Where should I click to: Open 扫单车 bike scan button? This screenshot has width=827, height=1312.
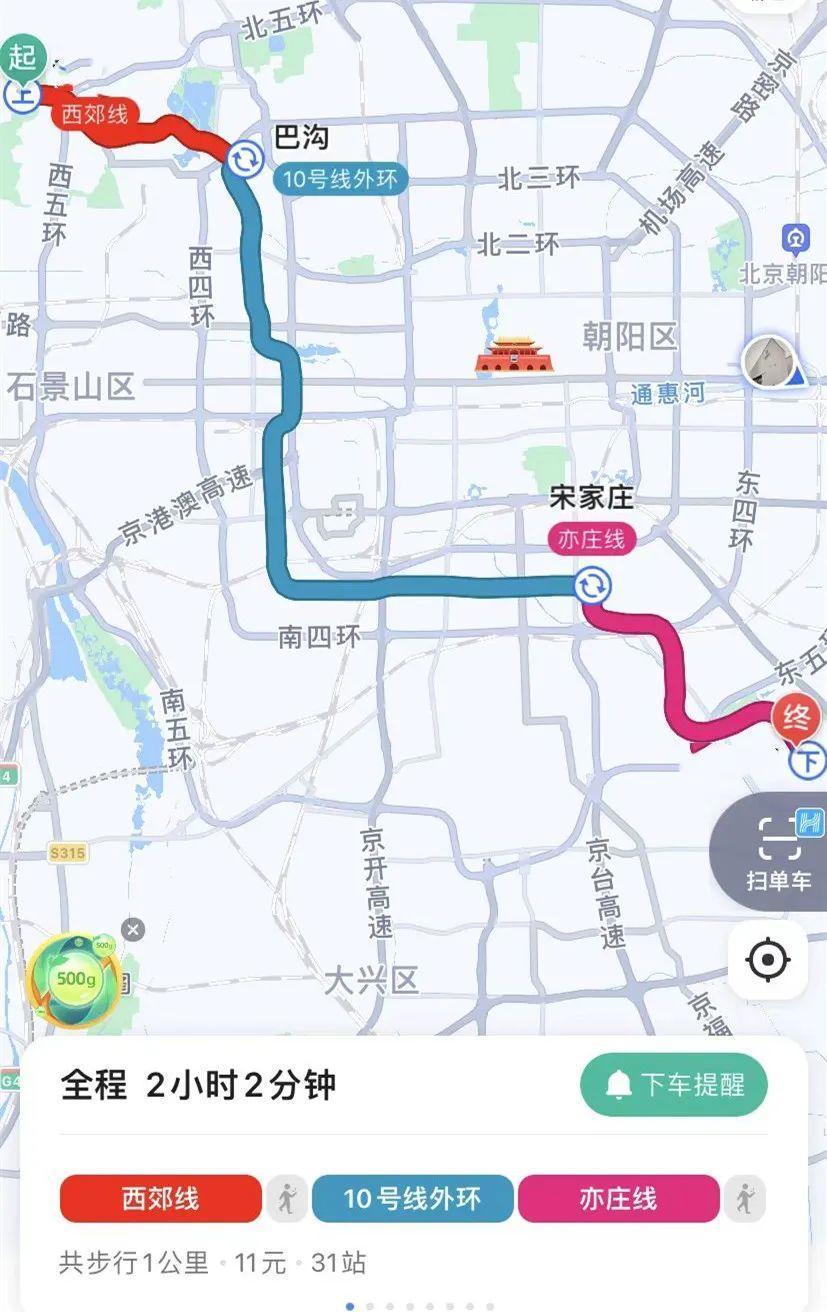pos(778,852)
